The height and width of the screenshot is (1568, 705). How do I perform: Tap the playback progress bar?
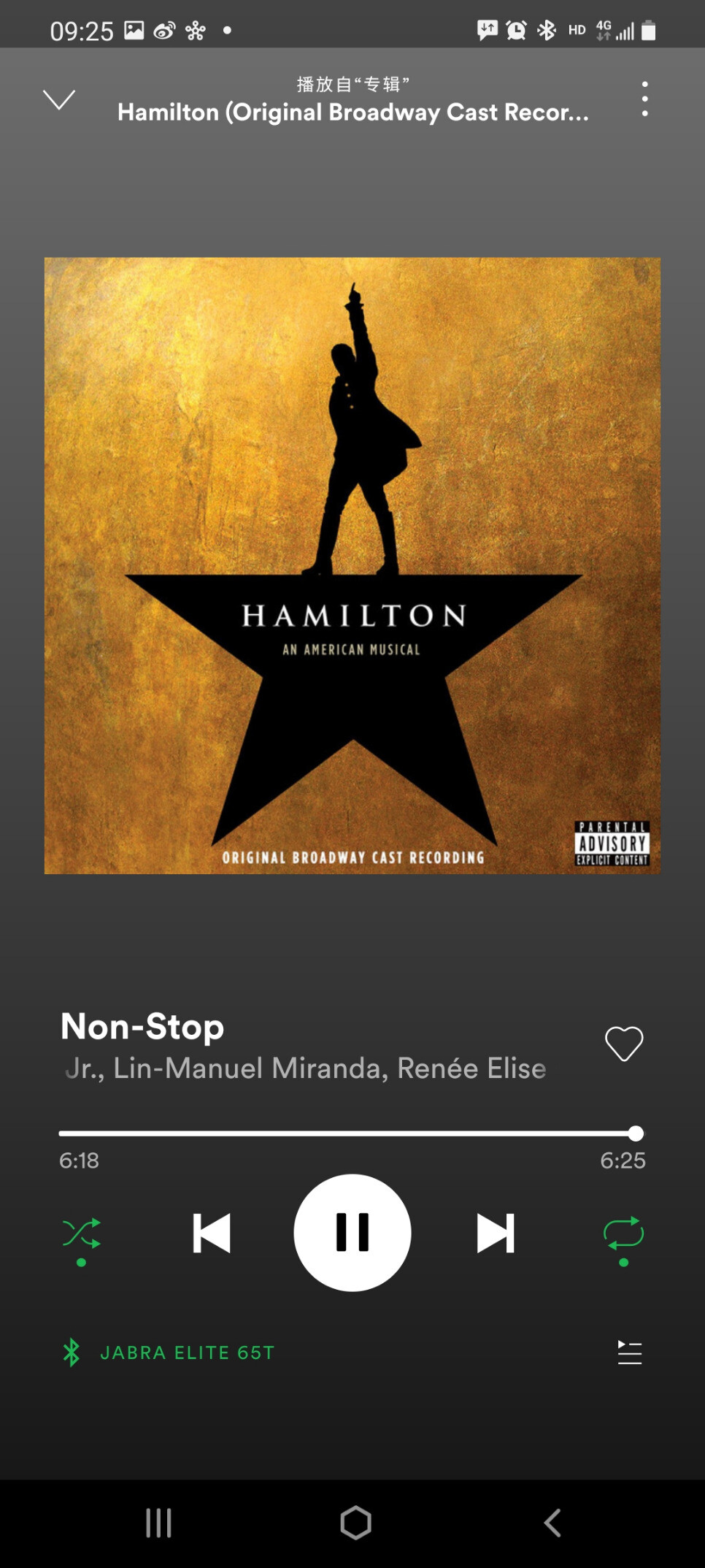[351, 1133]
